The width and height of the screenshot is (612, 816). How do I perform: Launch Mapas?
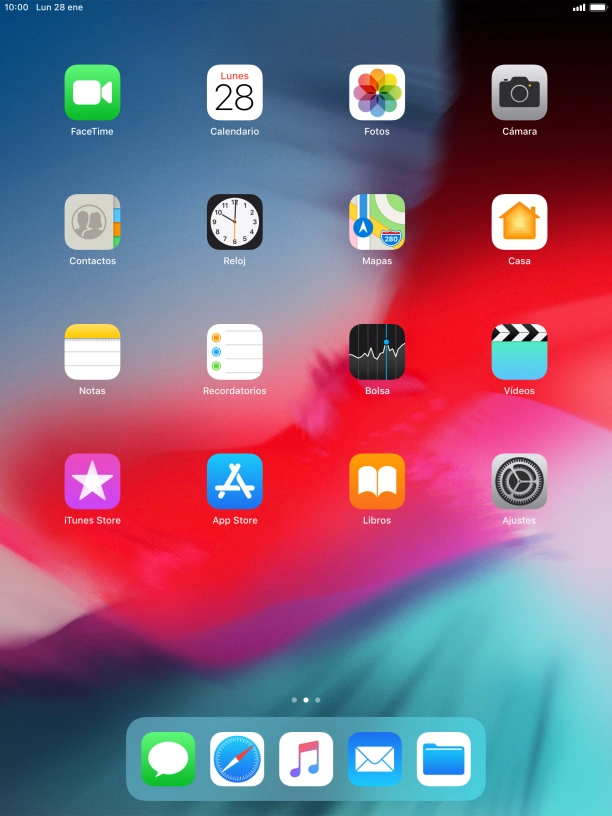377,222
